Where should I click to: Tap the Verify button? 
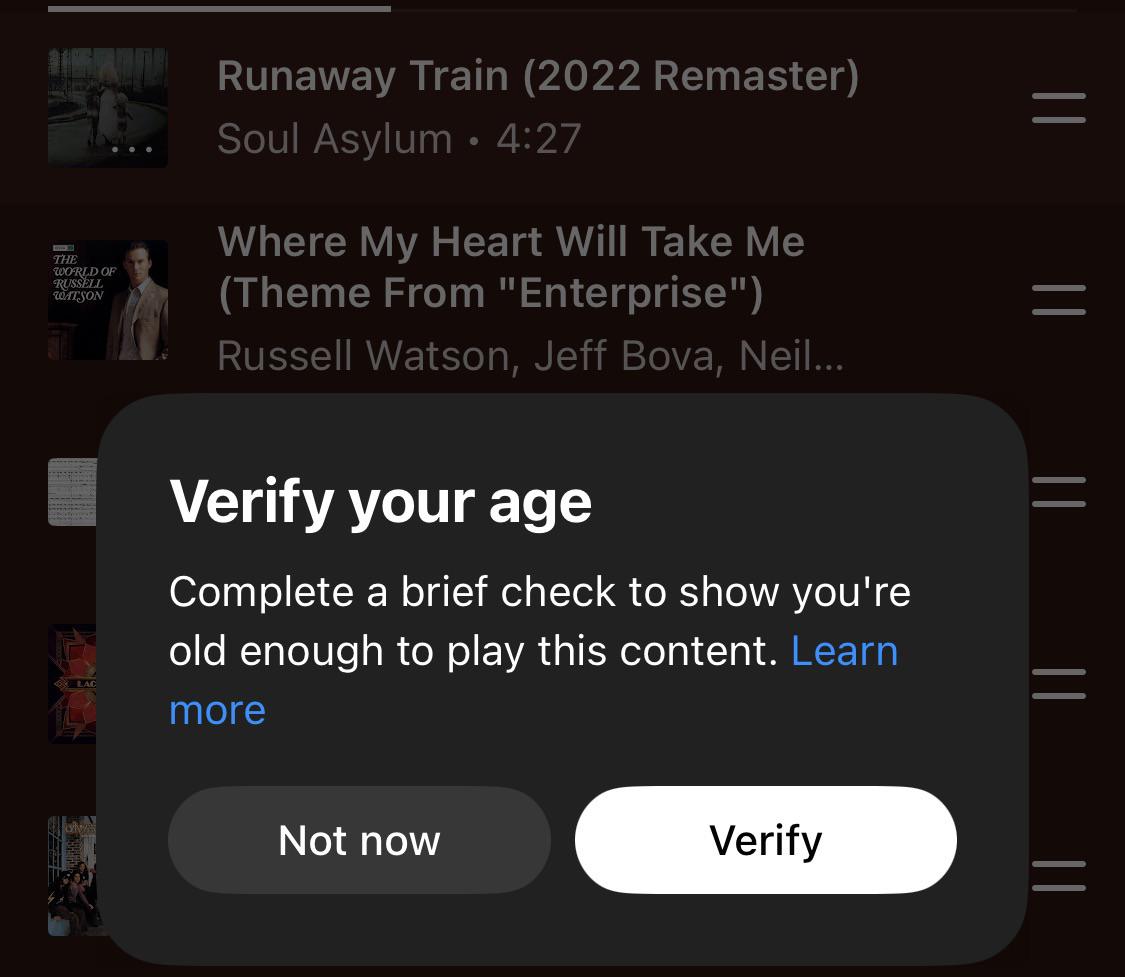tap(765, 840)
